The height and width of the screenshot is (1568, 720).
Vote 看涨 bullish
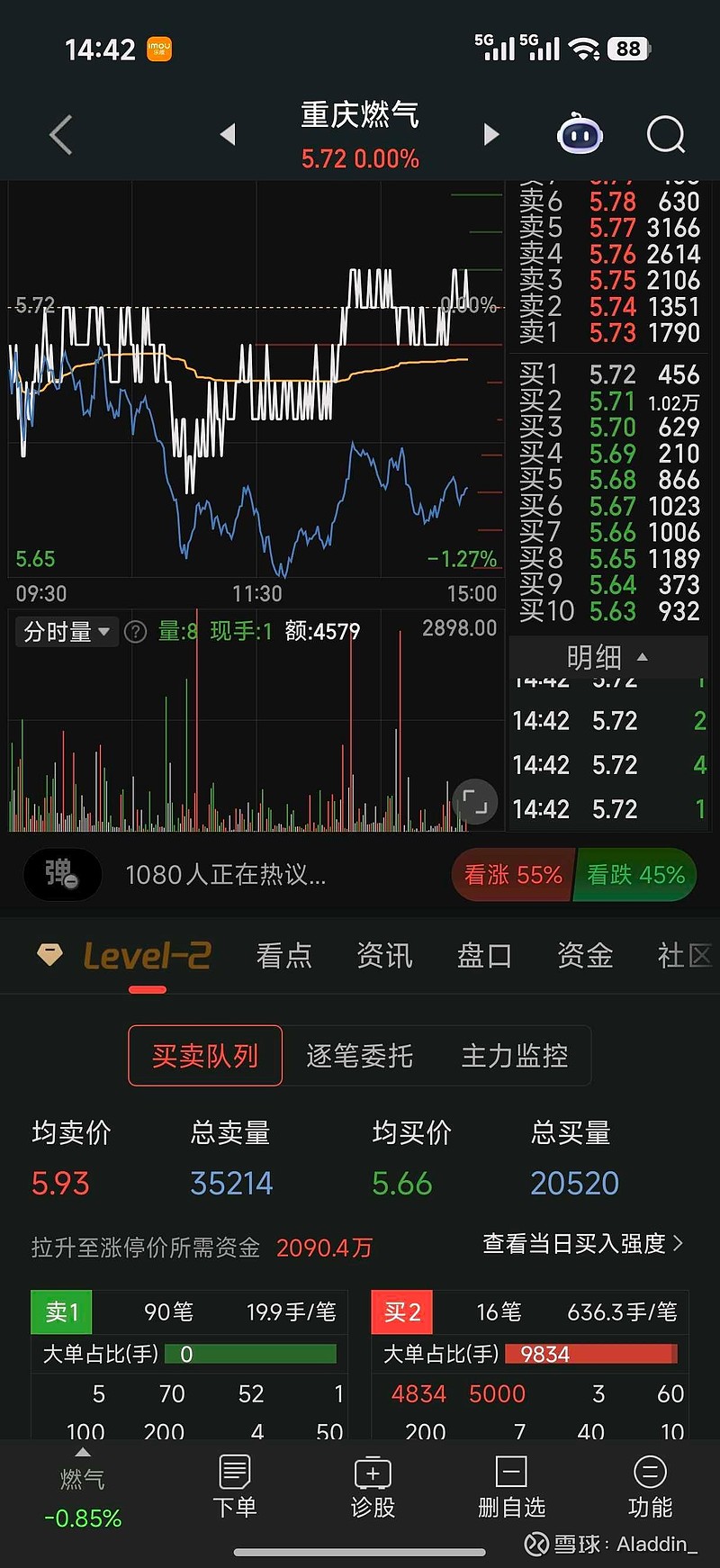tap(512, 875)
